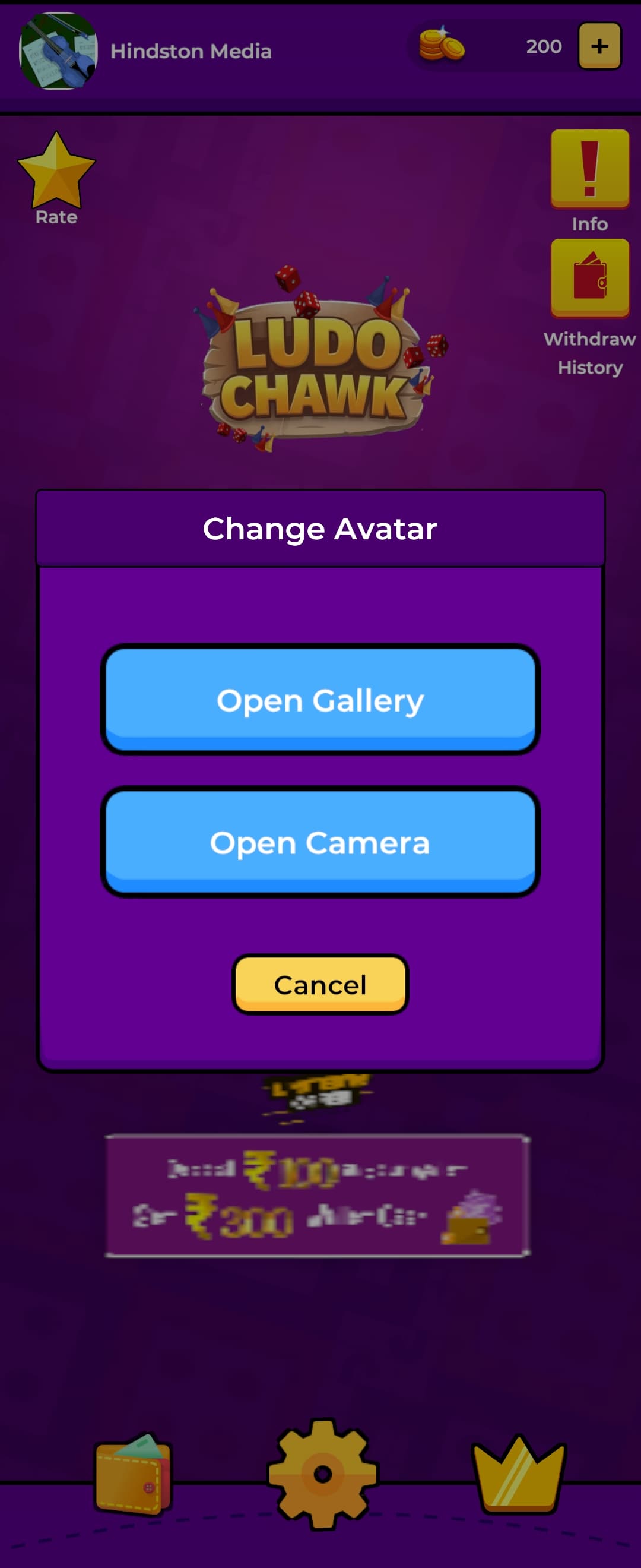The height and width of the screenshot is (1568, 641).
Task: Cancel the Change Avatar dialog
Action: 320,984
